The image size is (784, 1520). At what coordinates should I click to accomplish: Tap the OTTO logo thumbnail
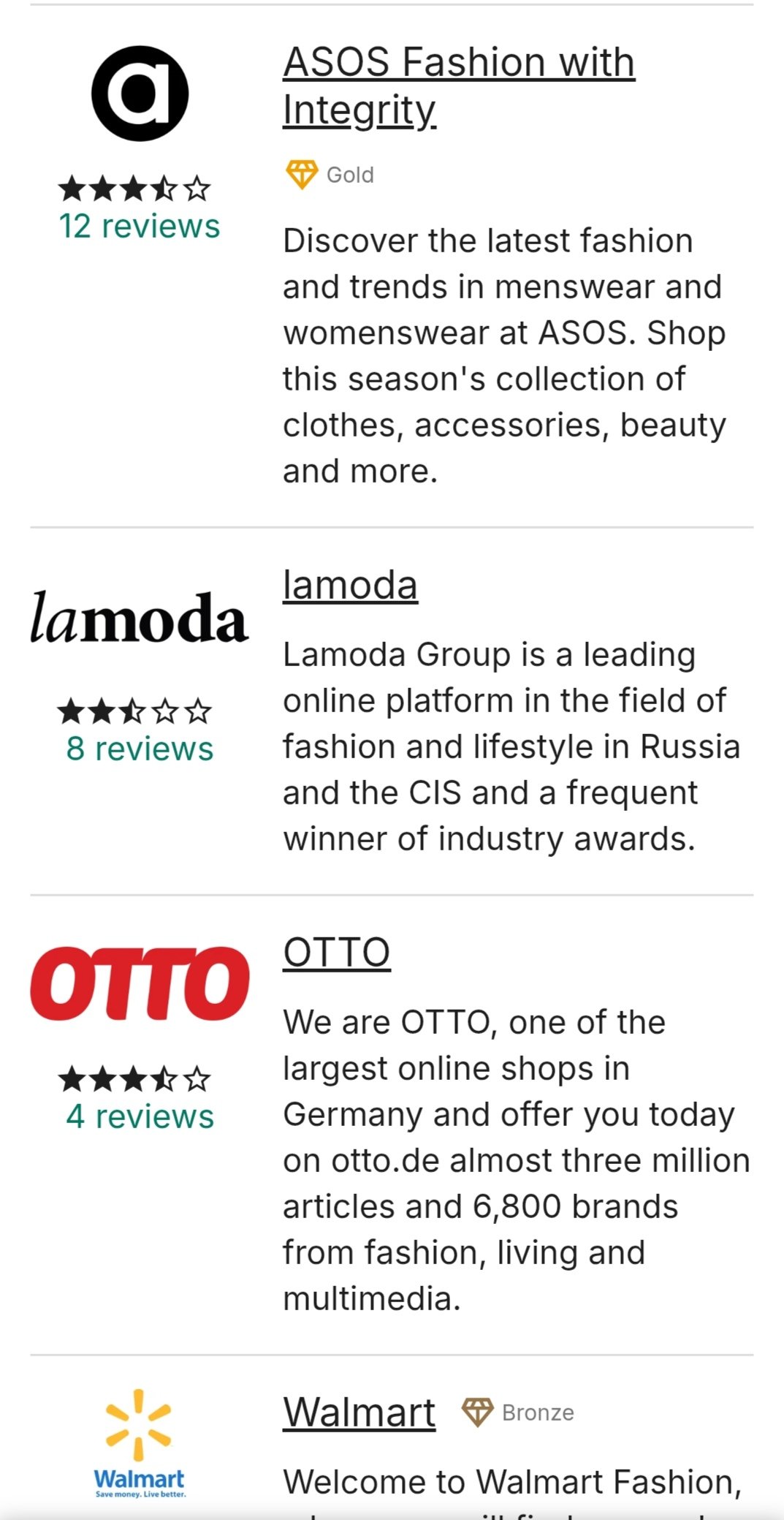pos(139,983)
